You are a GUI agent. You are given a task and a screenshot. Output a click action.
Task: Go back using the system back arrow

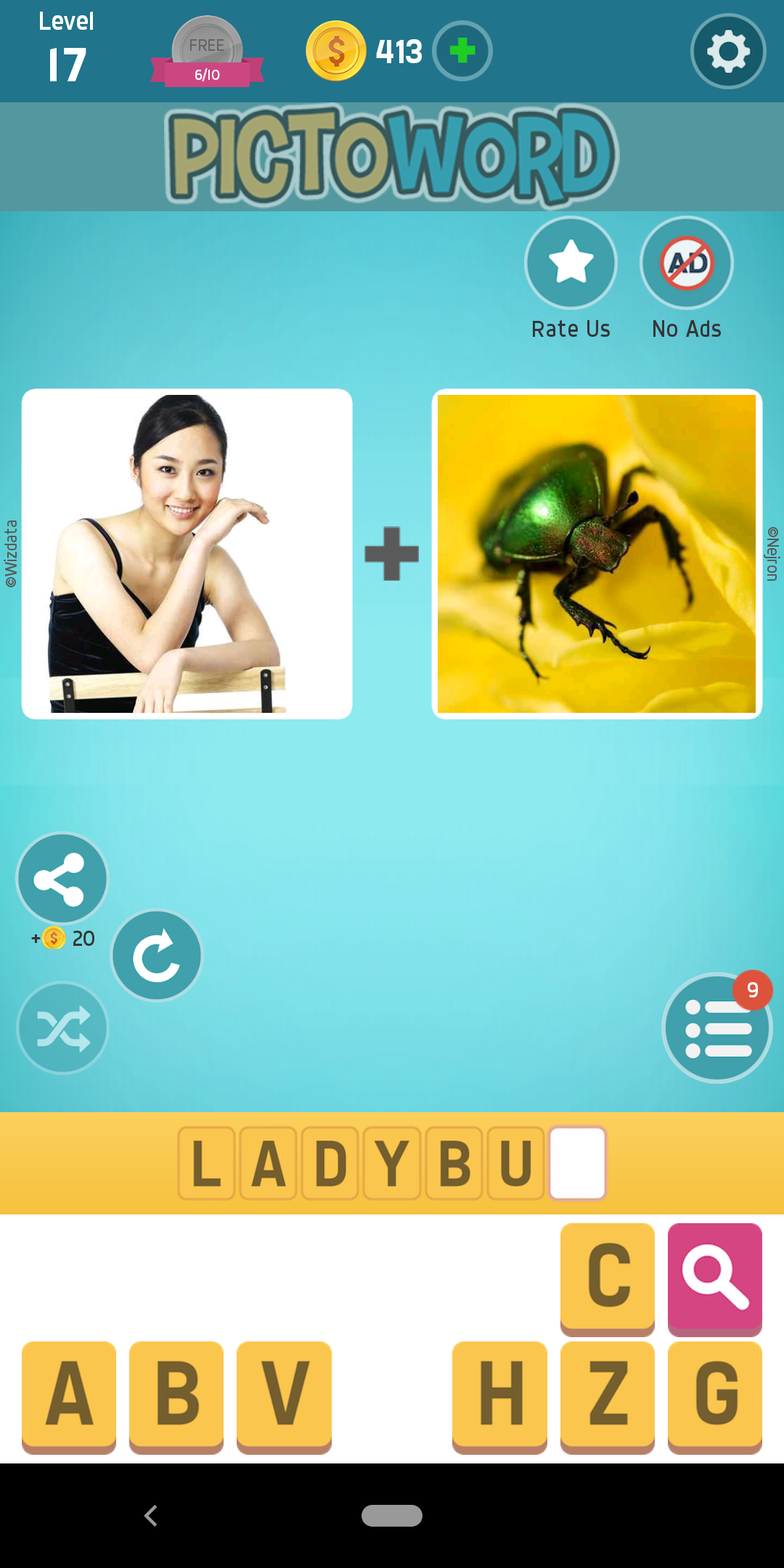pyautogui.click(x=151, y=1516)
